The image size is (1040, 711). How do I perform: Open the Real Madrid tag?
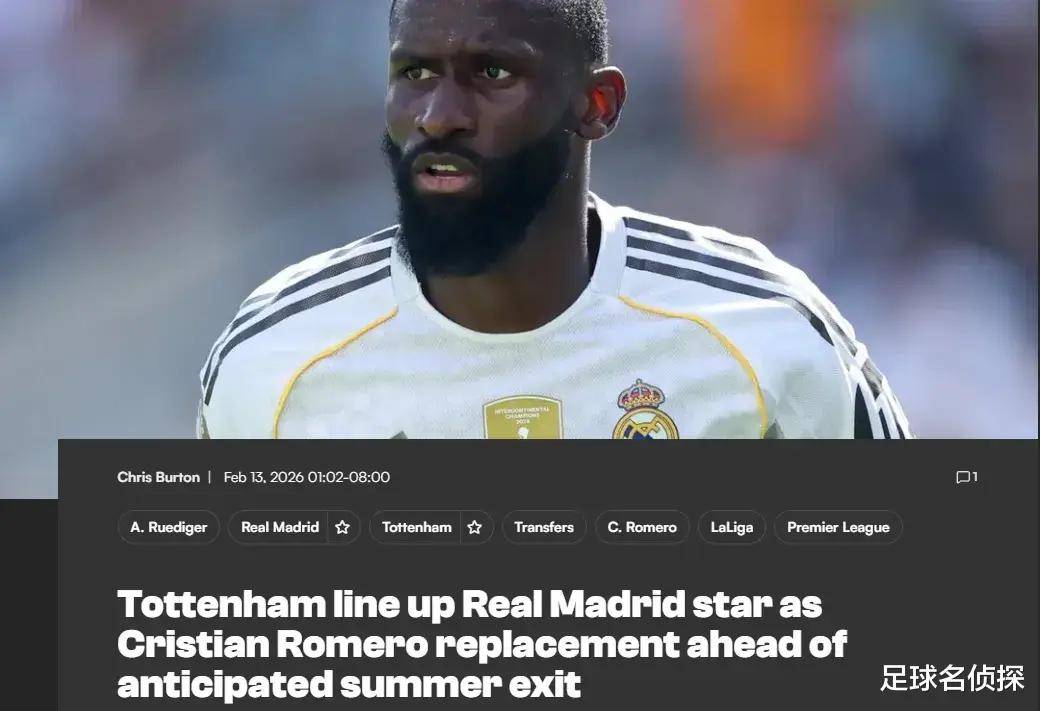pyautogui.click(x=279, y=527)
